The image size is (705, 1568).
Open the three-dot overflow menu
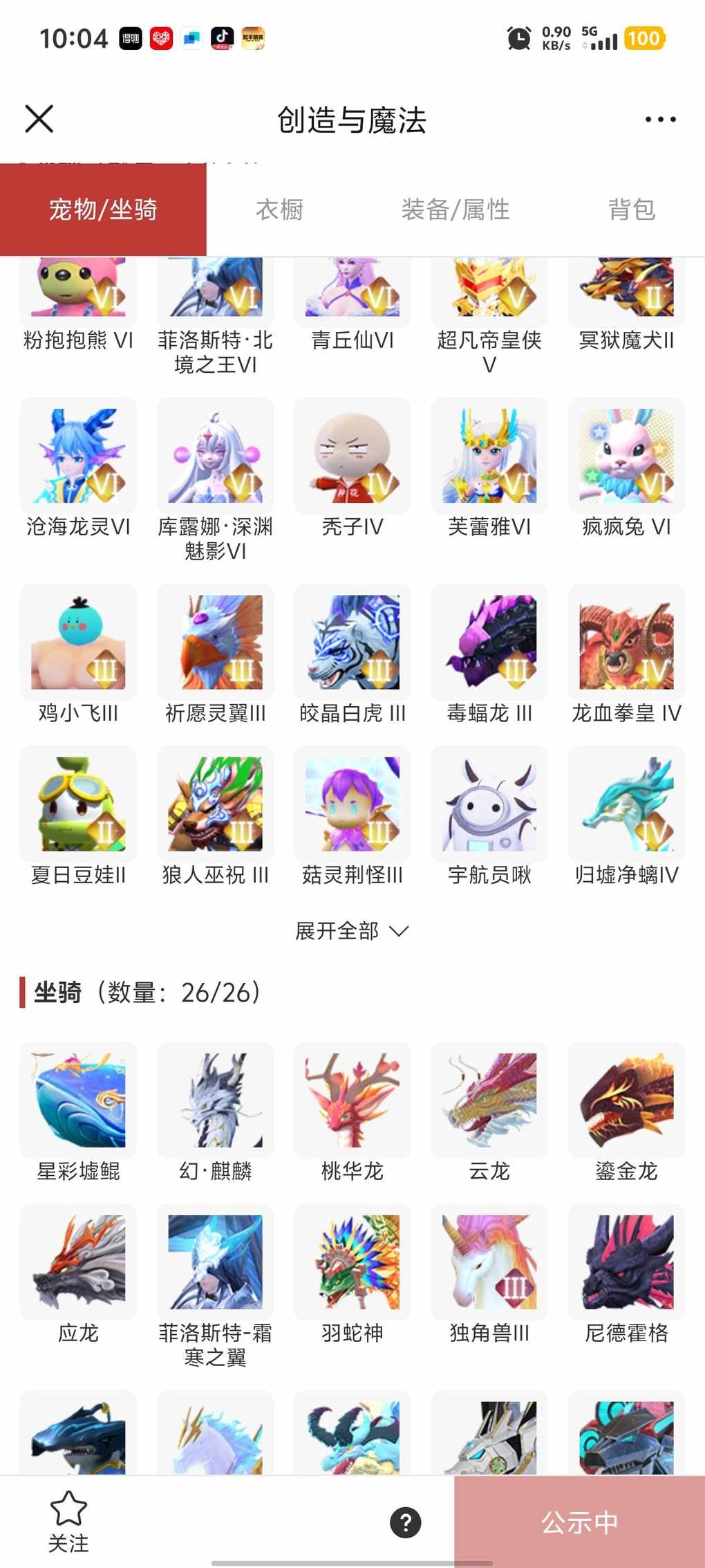pos(660,120)
